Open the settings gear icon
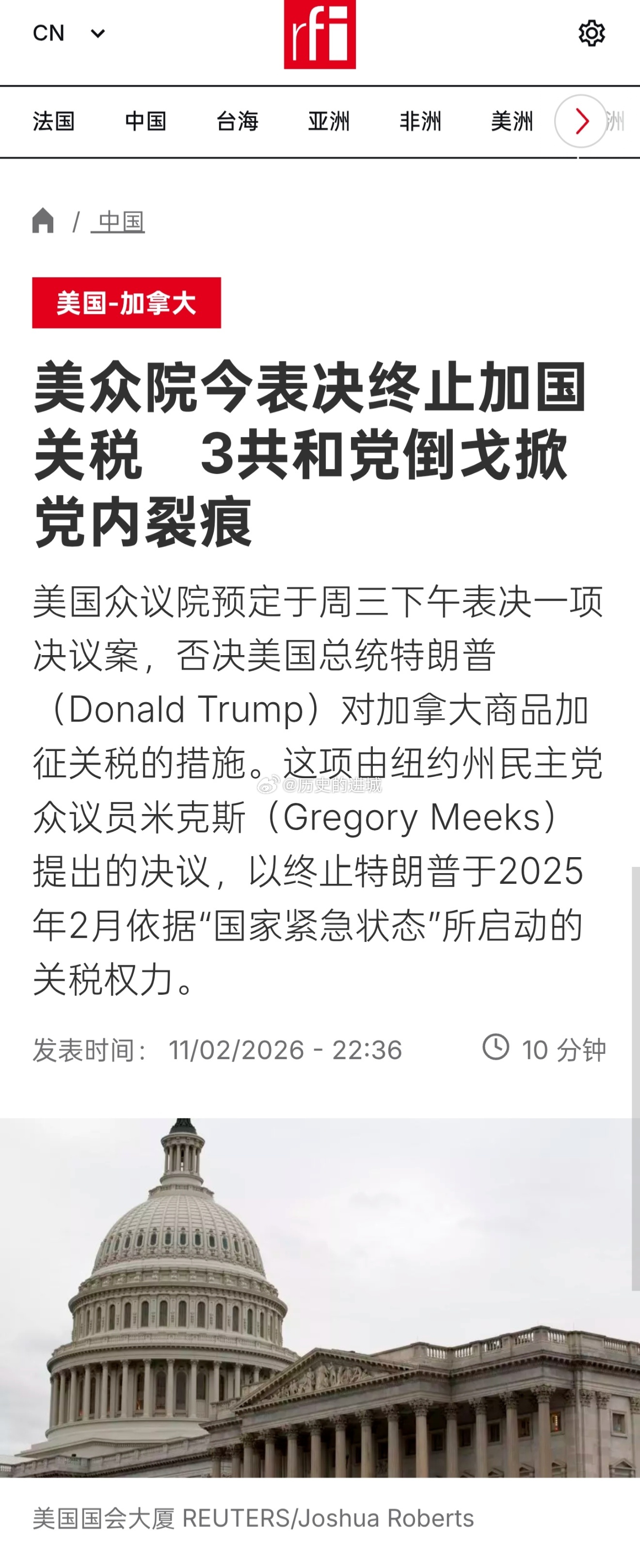This screenshot has width=640, height=1568. click(592, 33)
